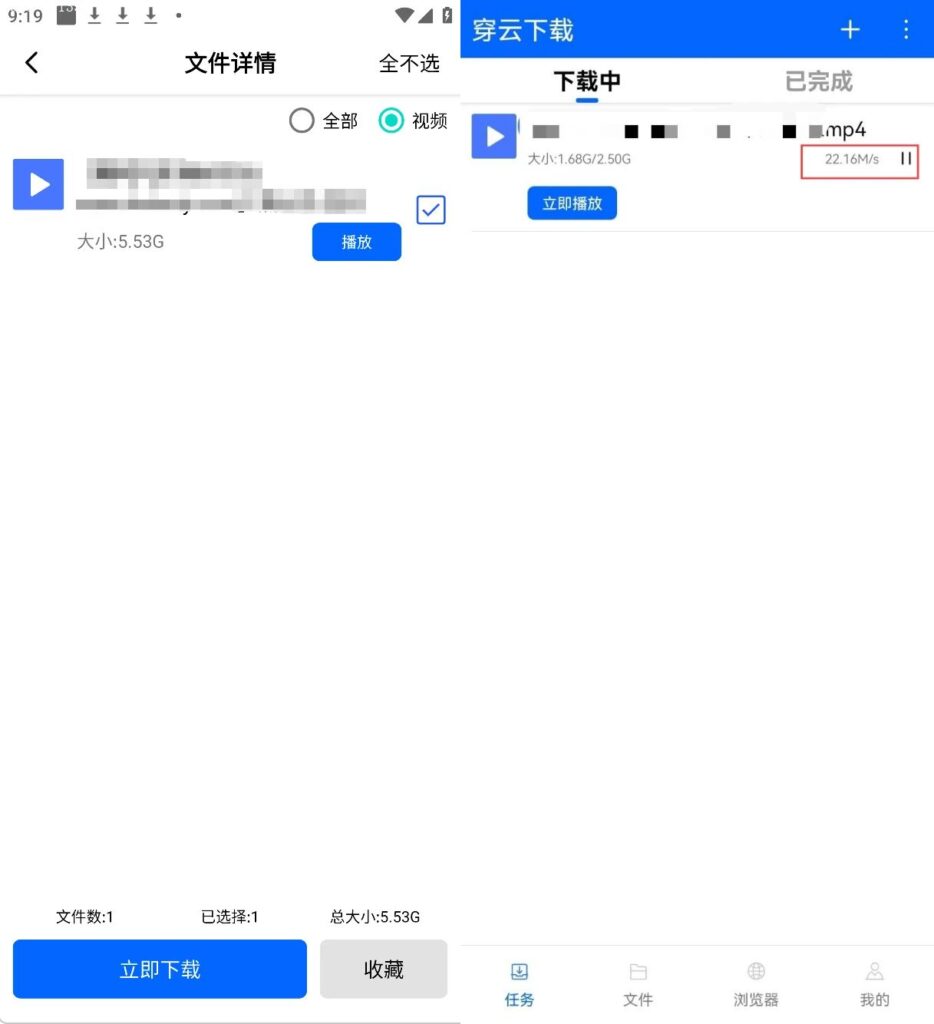934x1024 pixels.
Task: Go back from the 文件详情 page
Action: coord(32,63)
